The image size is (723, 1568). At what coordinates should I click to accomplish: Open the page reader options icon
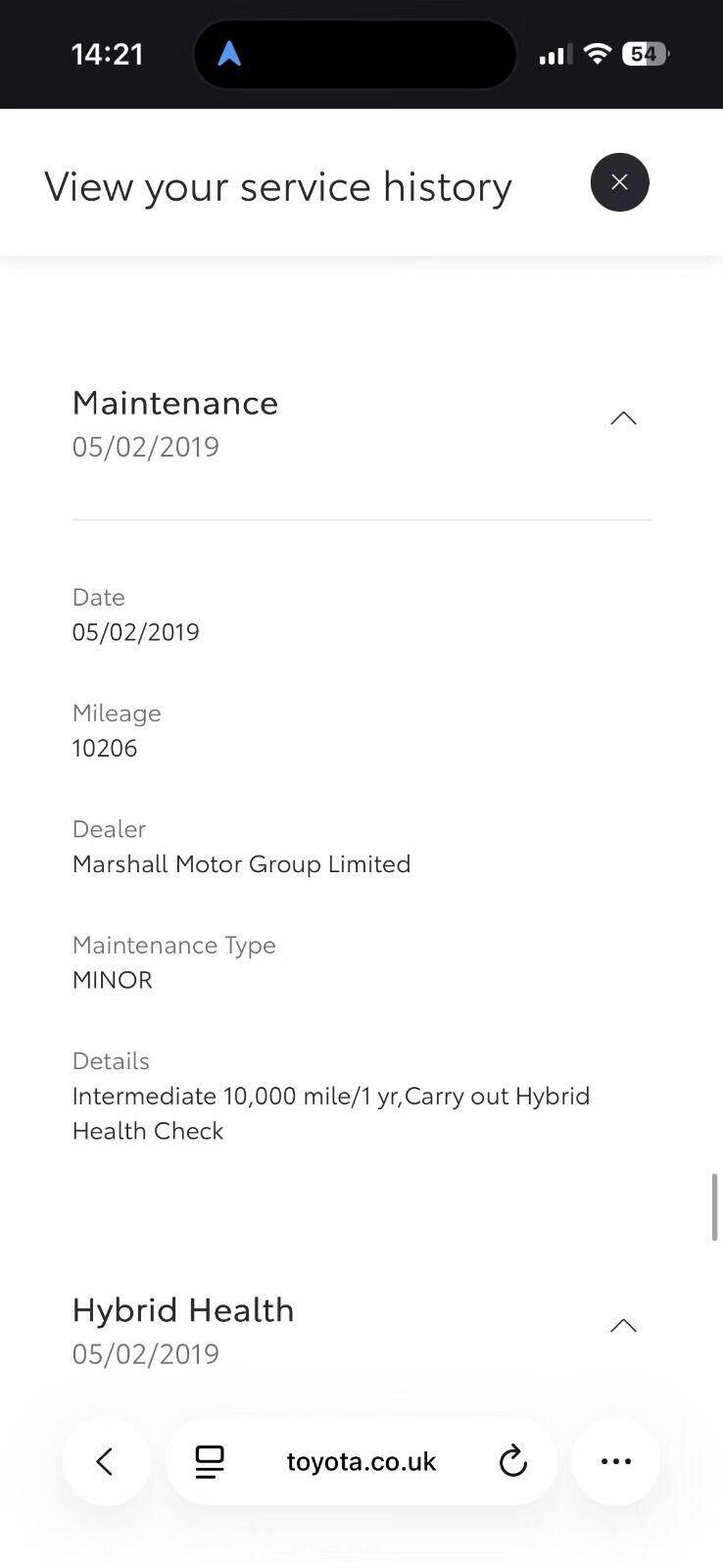pyautogui.click(x=209, y=1462)
